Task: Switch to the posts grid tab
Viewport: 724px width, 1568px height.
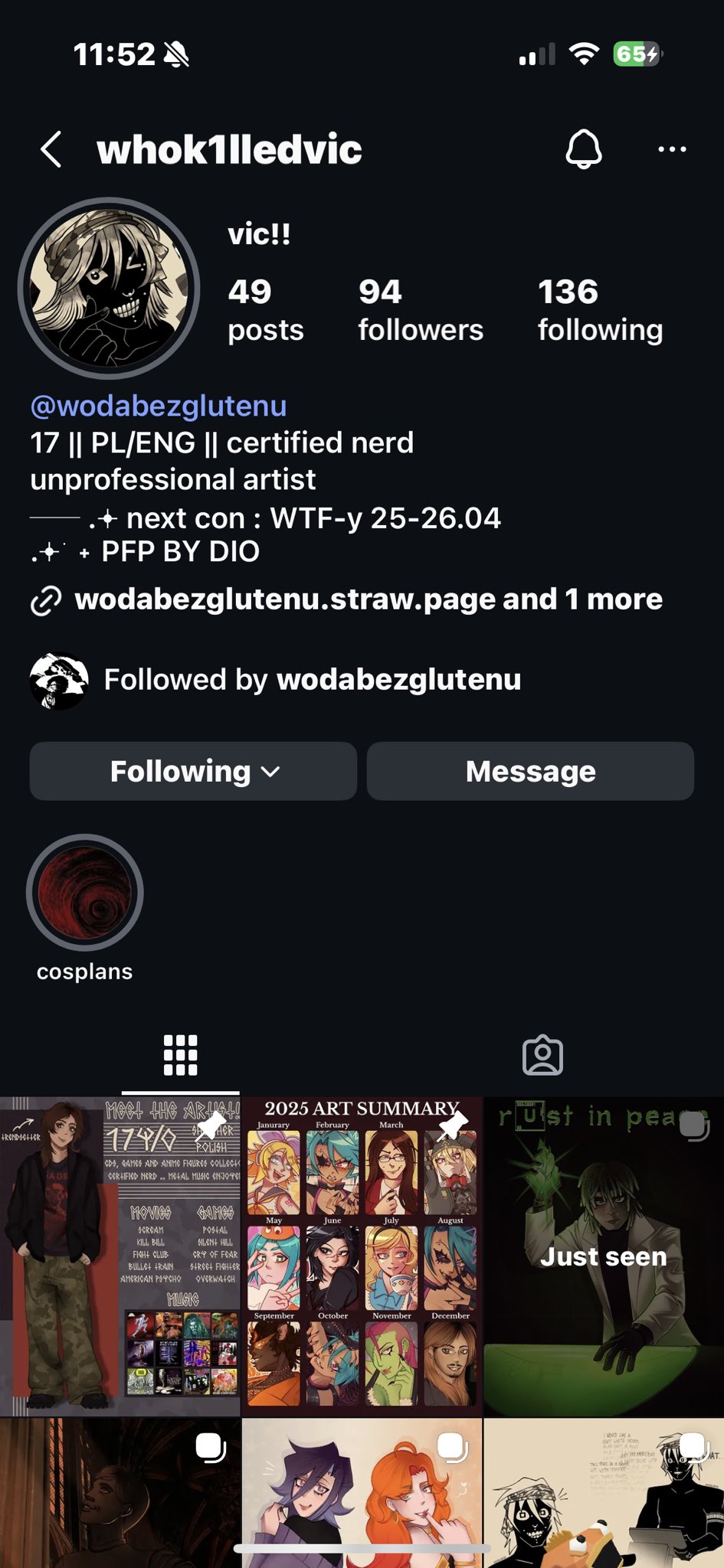Action: click(181, 1056)
